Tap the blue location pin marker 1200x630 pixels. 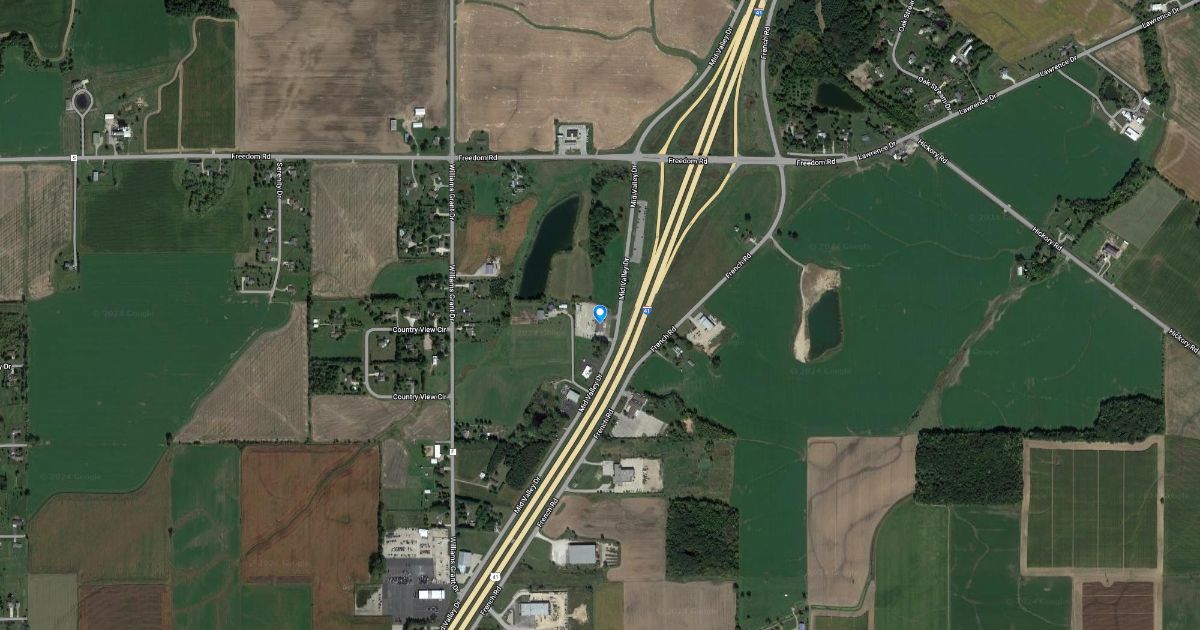click(600, 314)
